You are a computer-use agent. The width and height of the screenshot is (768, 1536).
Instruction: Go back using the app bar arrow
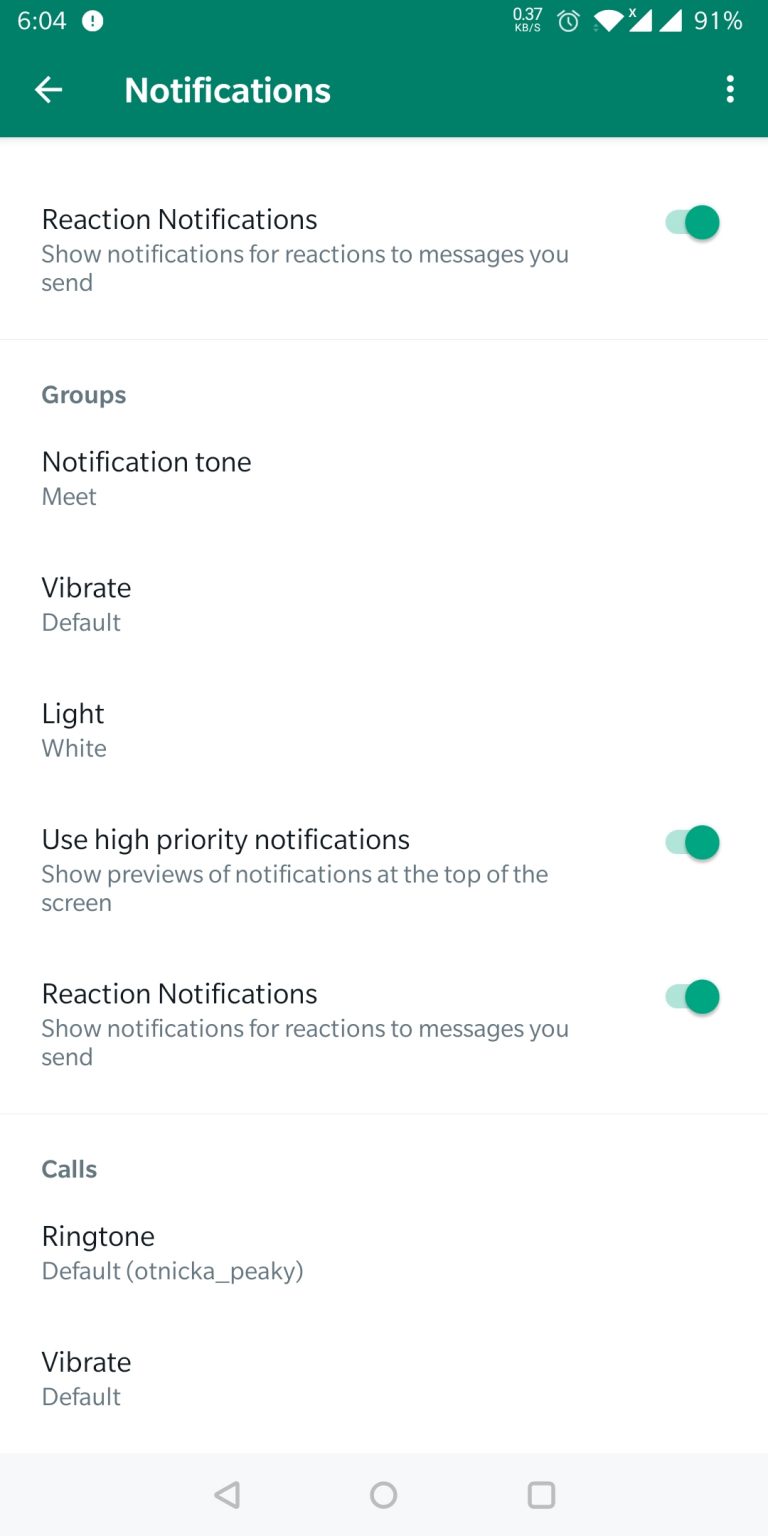click(48, 90)
